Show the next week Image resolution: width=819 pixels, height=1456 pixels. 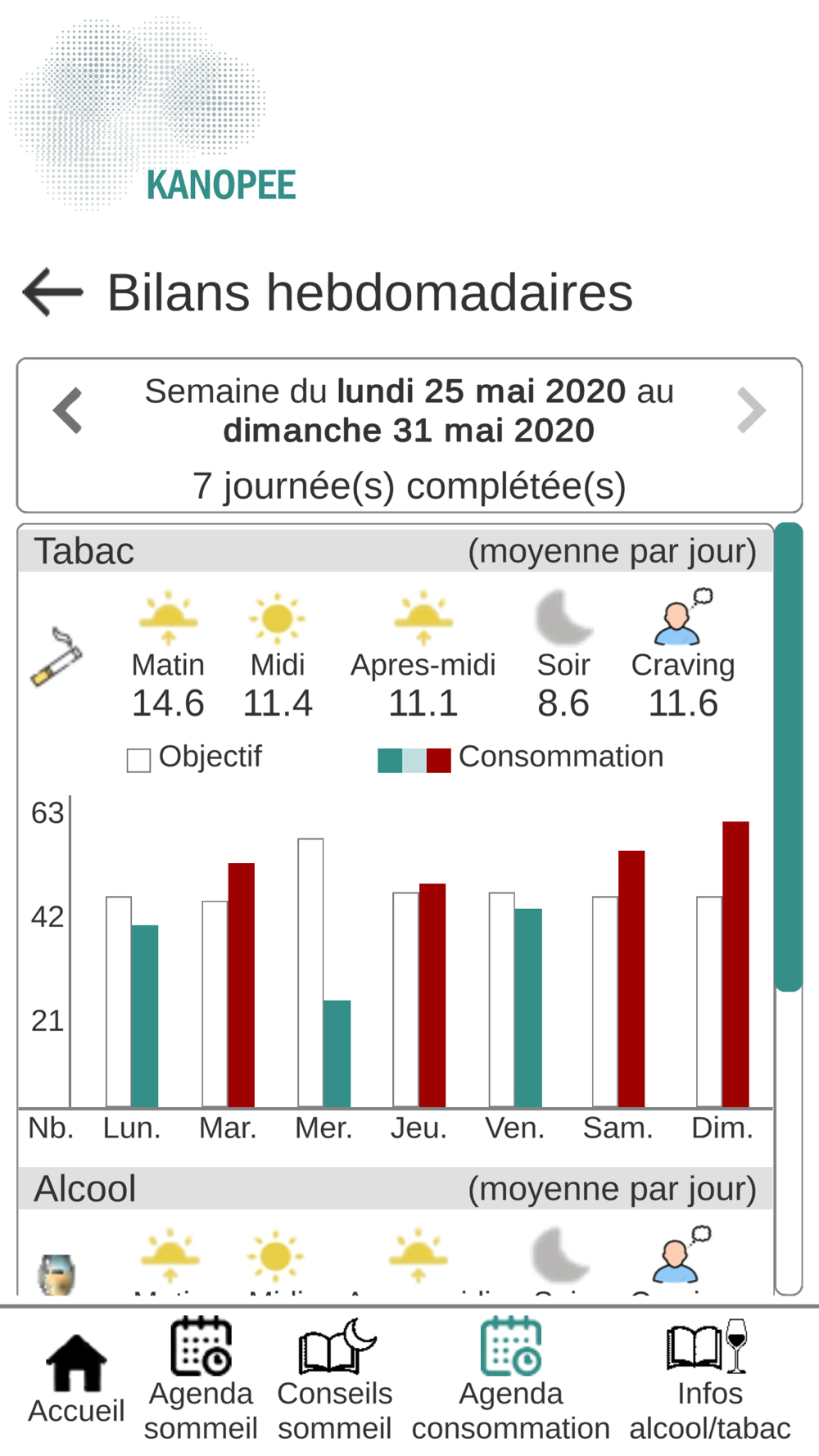[x=750, y=410]
